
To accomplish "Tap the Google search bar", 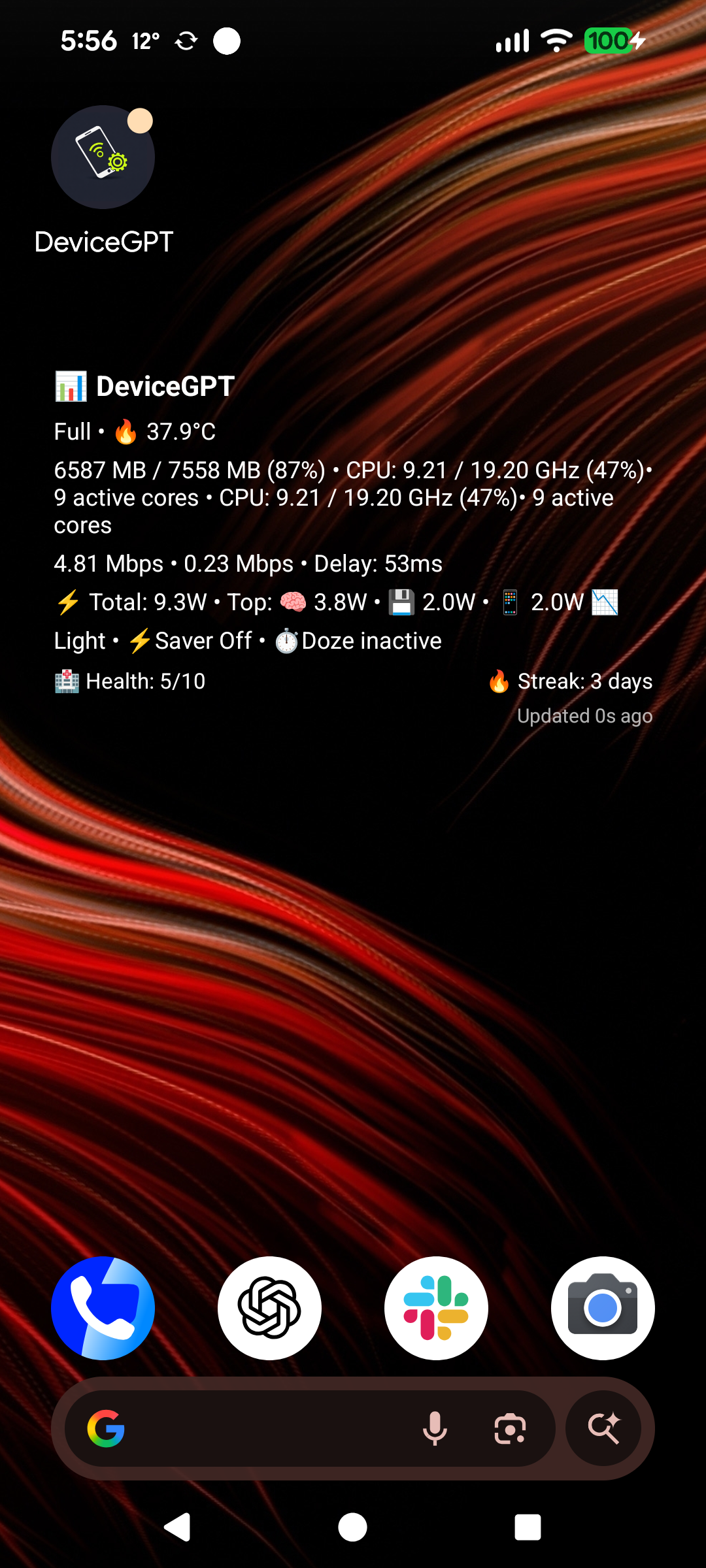I will point(261,1428).
